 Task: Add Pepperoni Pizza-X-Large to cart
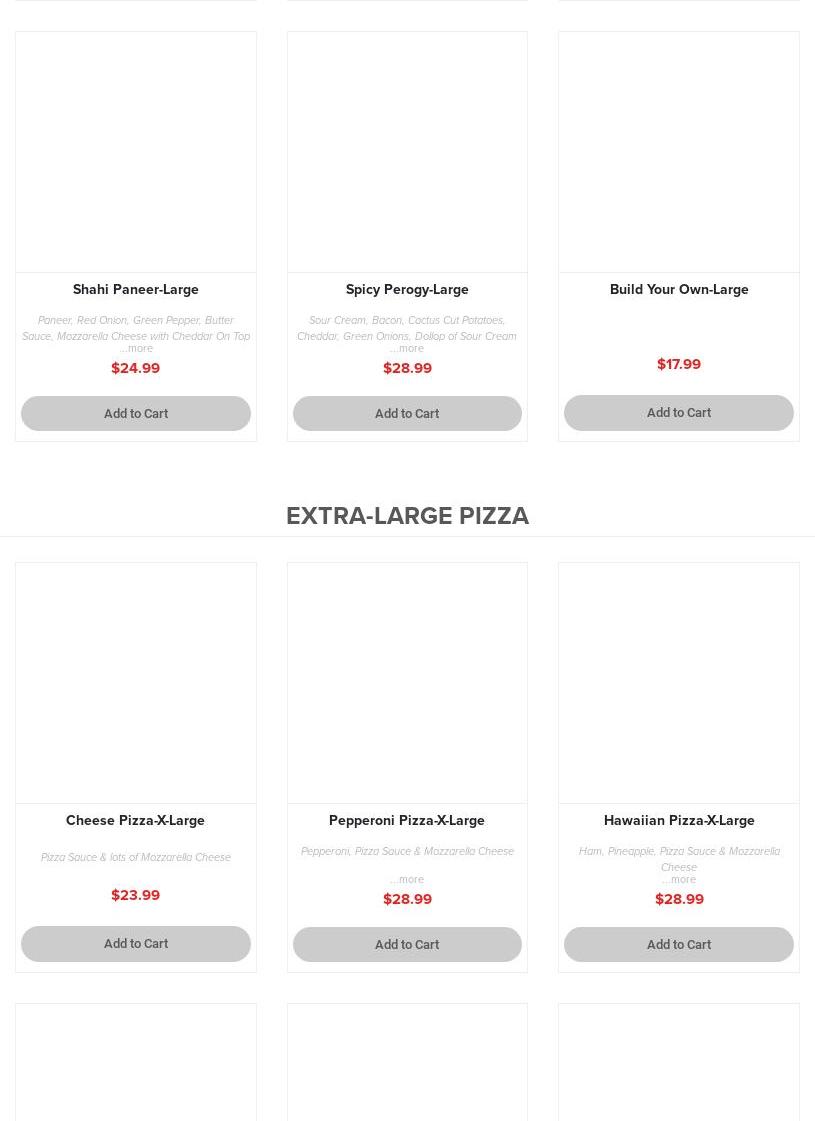tap(407, 944)
